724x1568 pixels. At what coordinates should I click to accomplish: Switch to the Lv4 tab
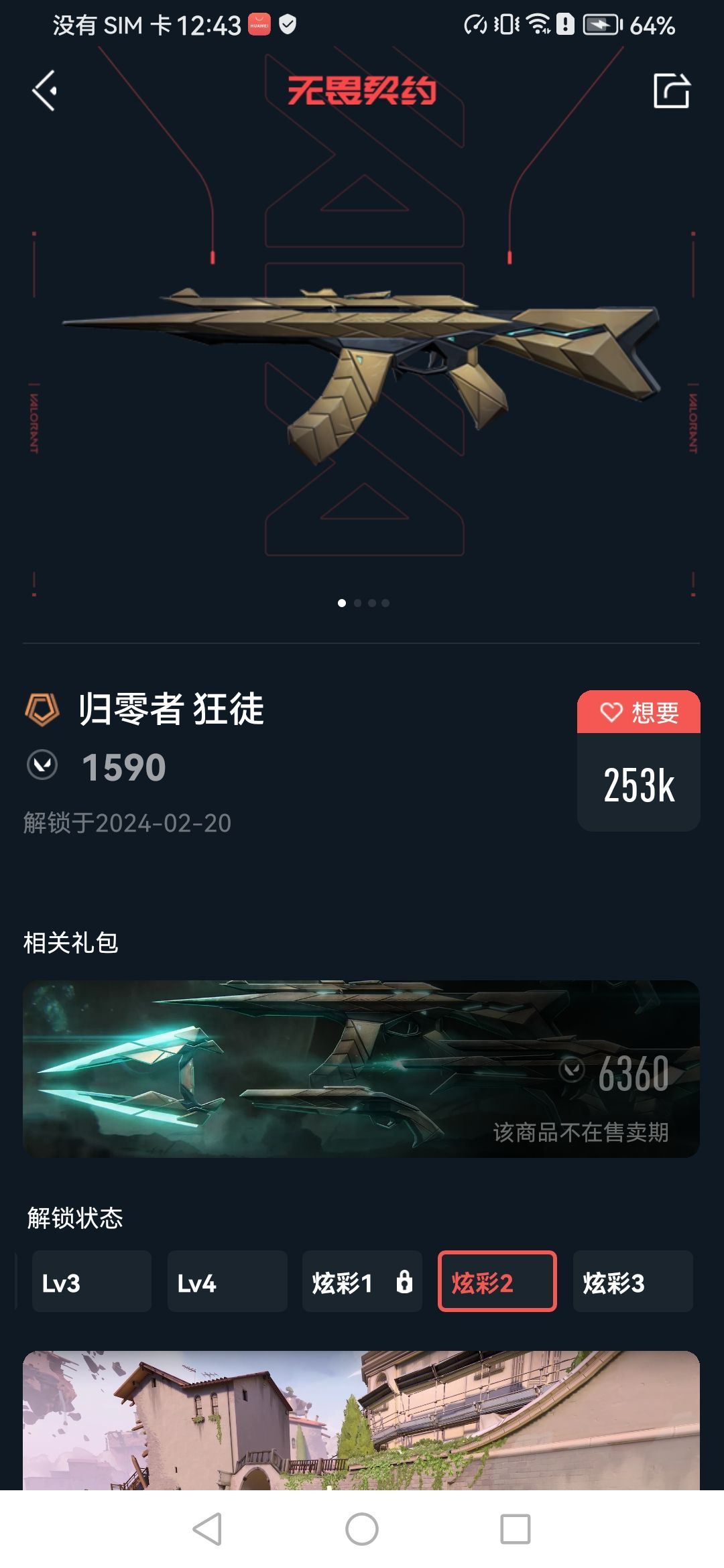pyautogui.click(x=227, y=1282)
